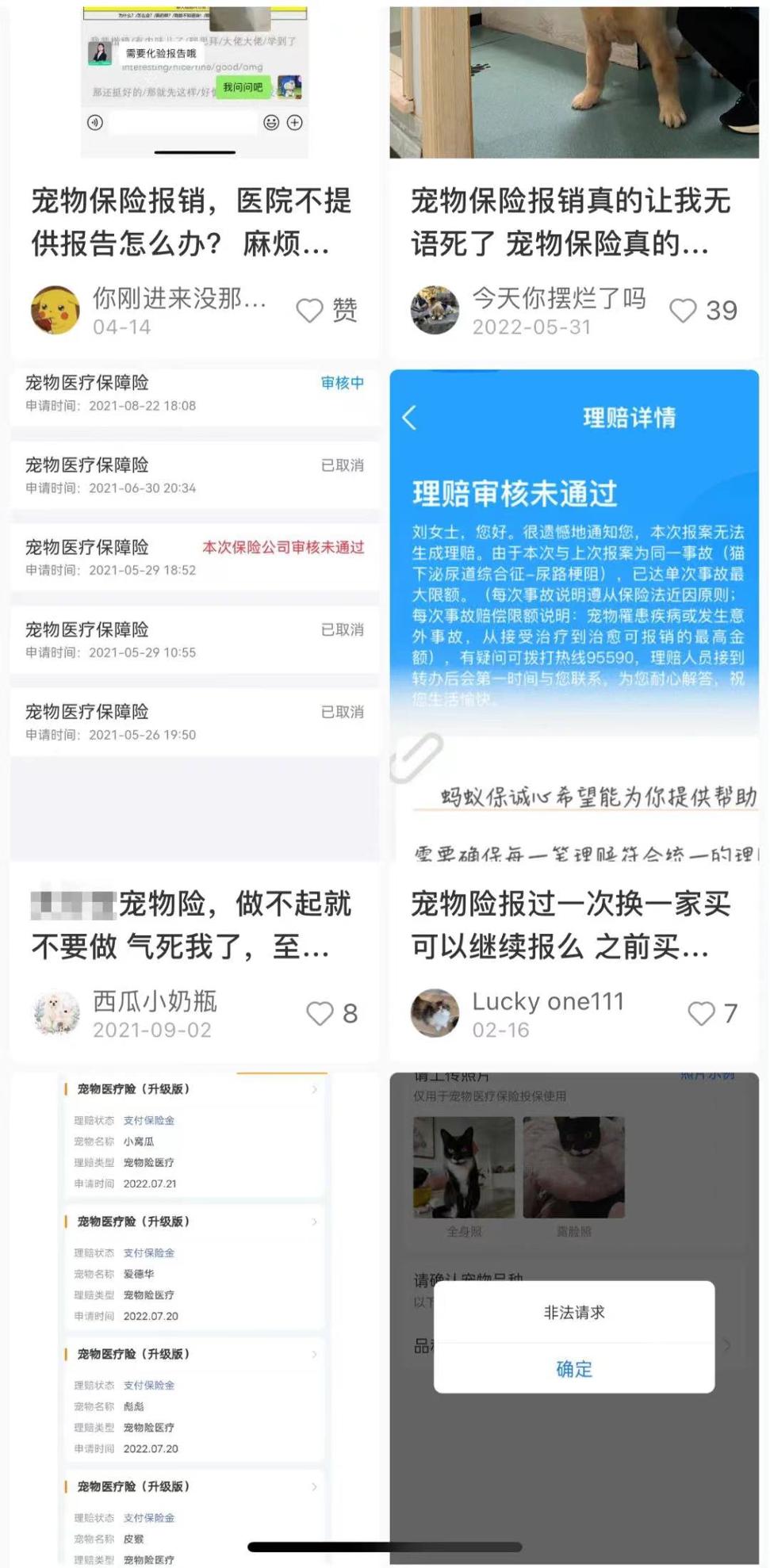Visit 西瓜小奶瓶's profile page

pos(56,1013)
